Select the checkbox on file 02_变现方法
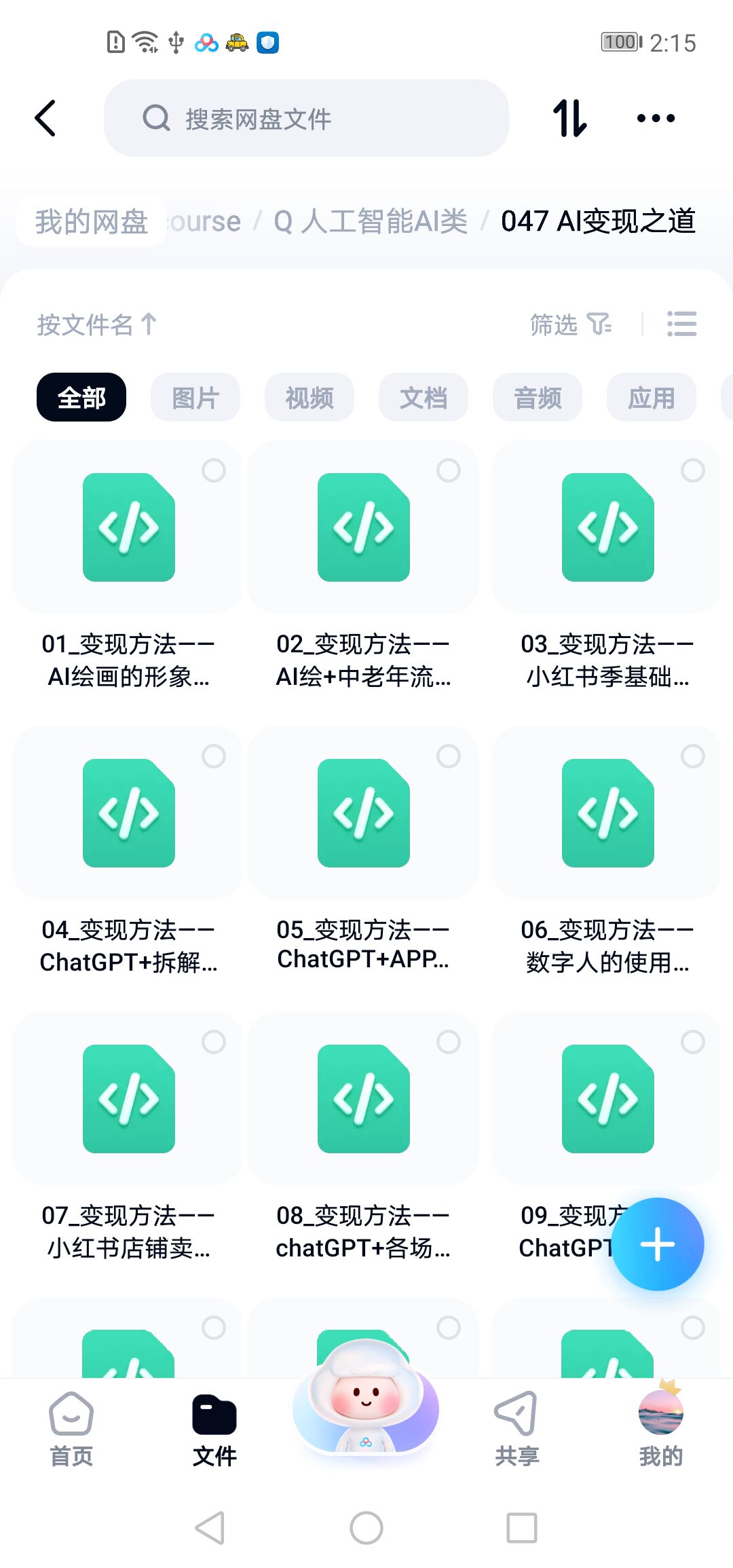This screenshot has width=733, height=1568. pos(448,470)
